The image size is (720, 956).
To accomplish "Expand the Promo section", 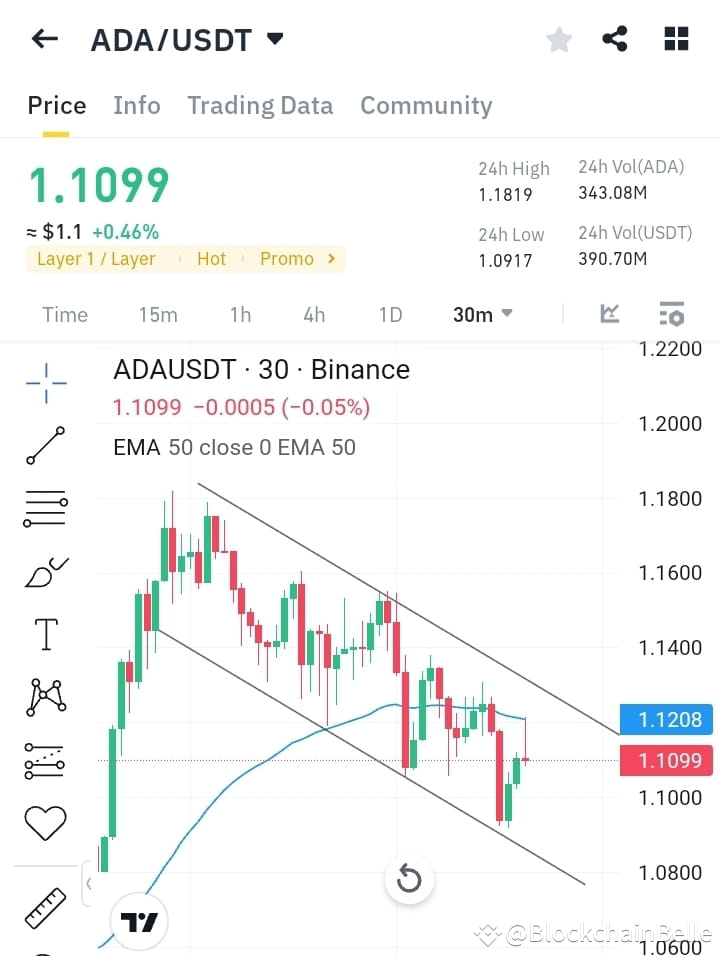I will pos(298,259).
